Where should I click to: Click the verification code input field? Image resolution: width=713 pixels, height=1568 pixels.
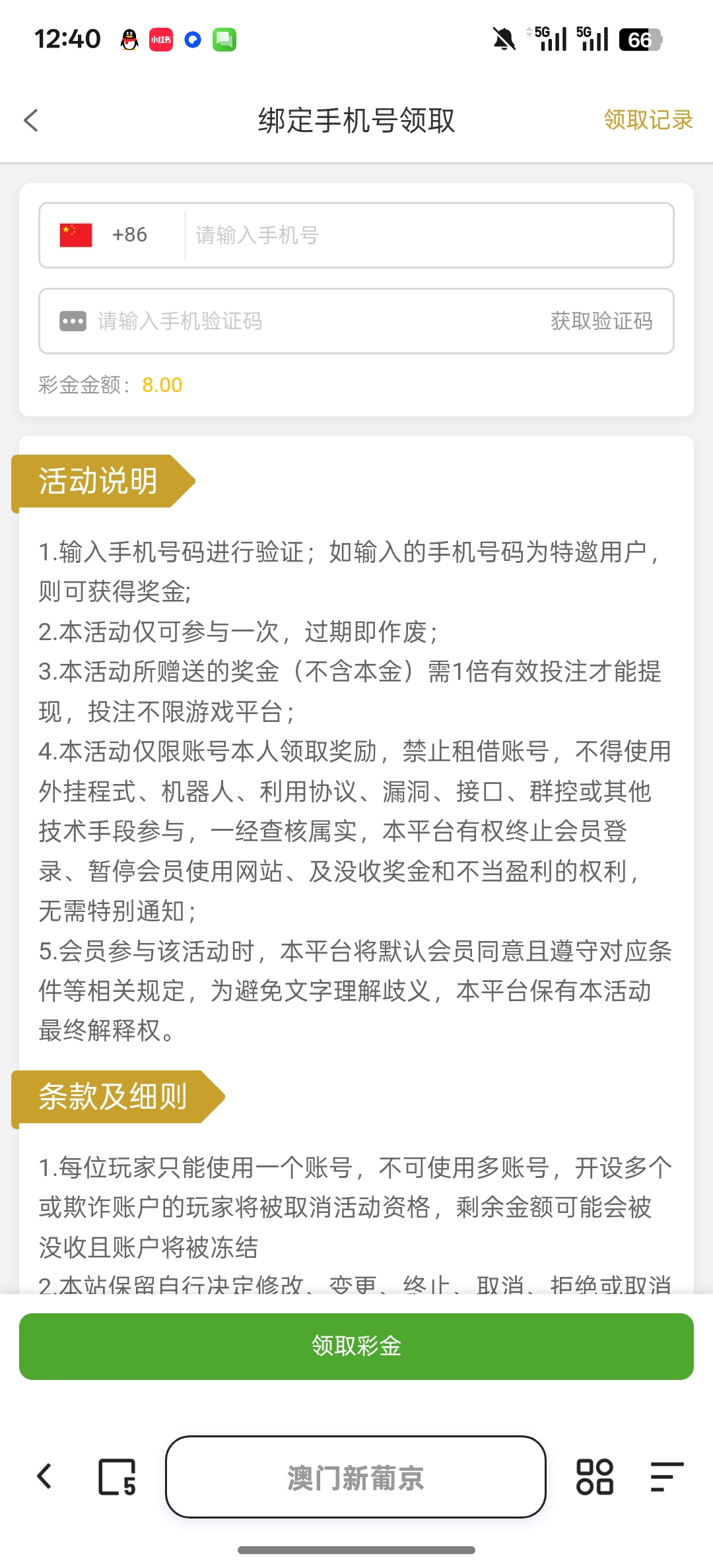tap(297, 321)
